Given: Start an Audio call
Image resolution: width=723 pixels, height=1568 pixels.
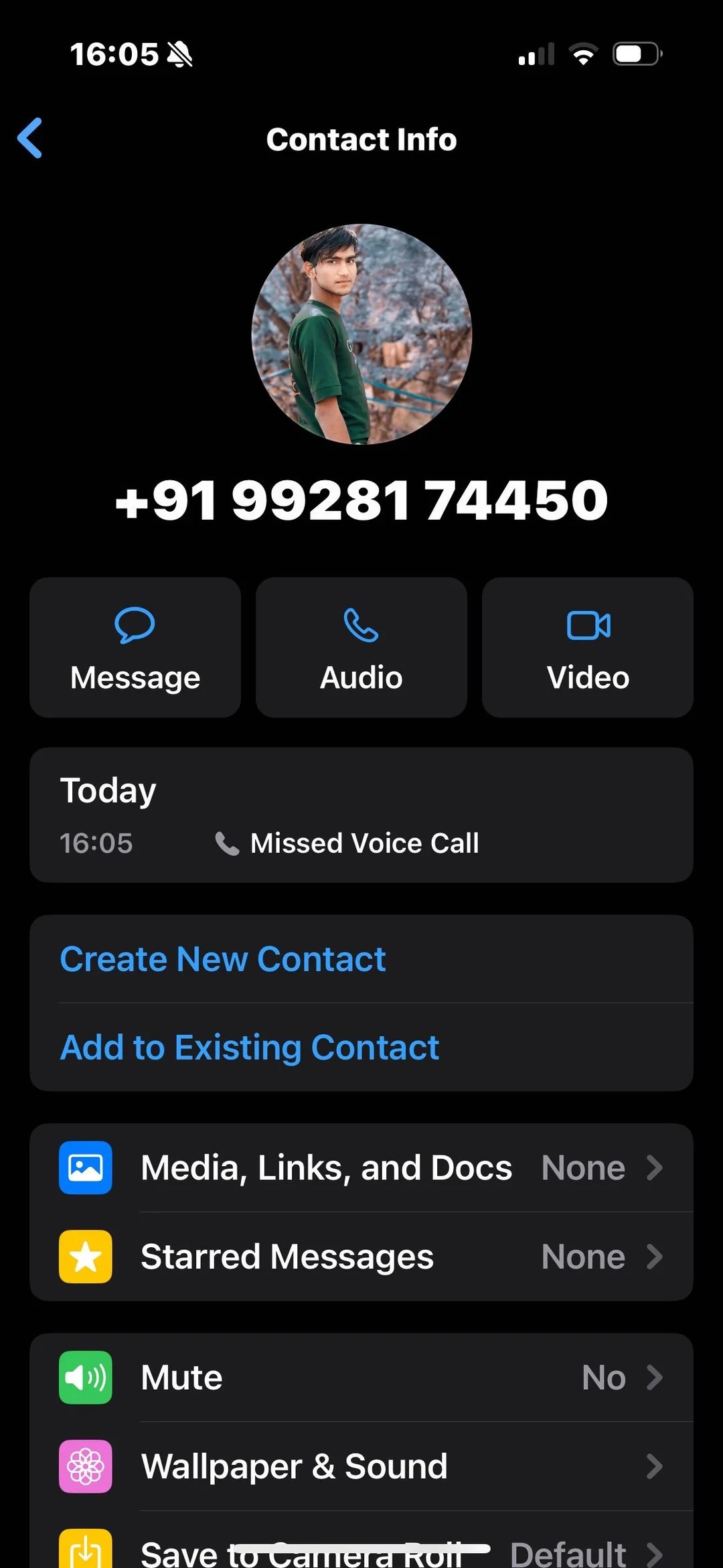Looking at the screenshot, I should (x=361, y=648).
